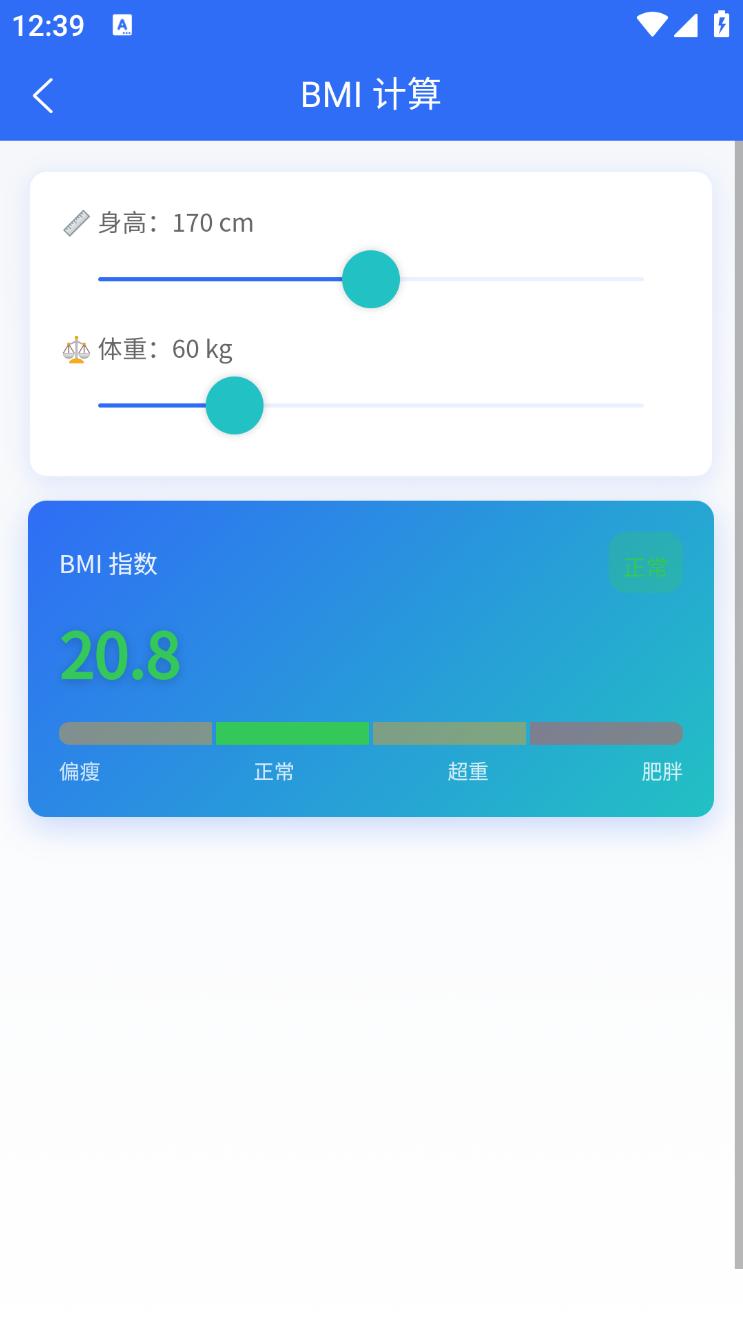
Task: Click the 偏瘦 segment of the BMI bar
Action: point(135,733)
